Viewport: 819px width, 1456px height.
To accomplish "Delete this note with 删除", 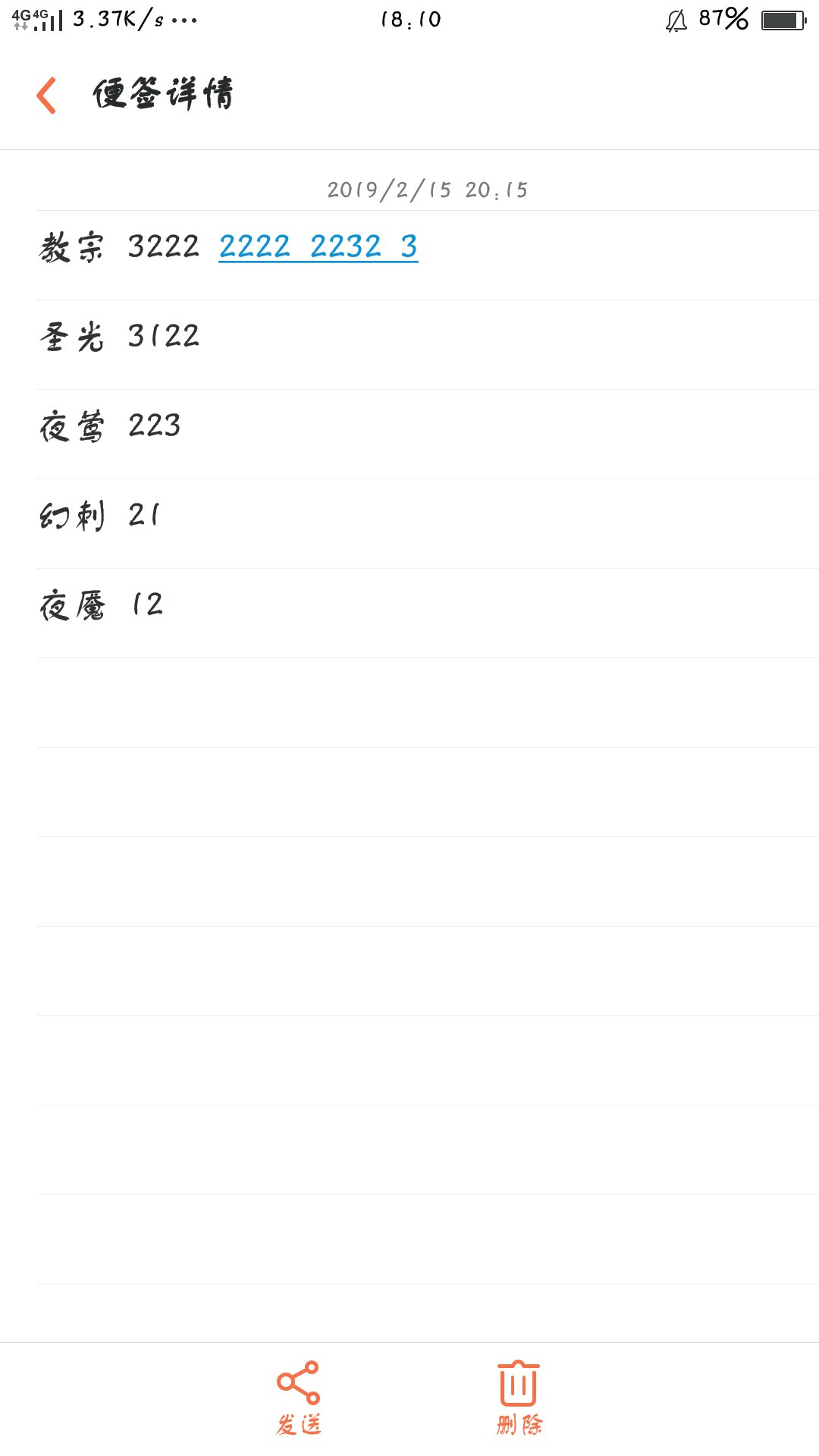I will coord(519,1398).
